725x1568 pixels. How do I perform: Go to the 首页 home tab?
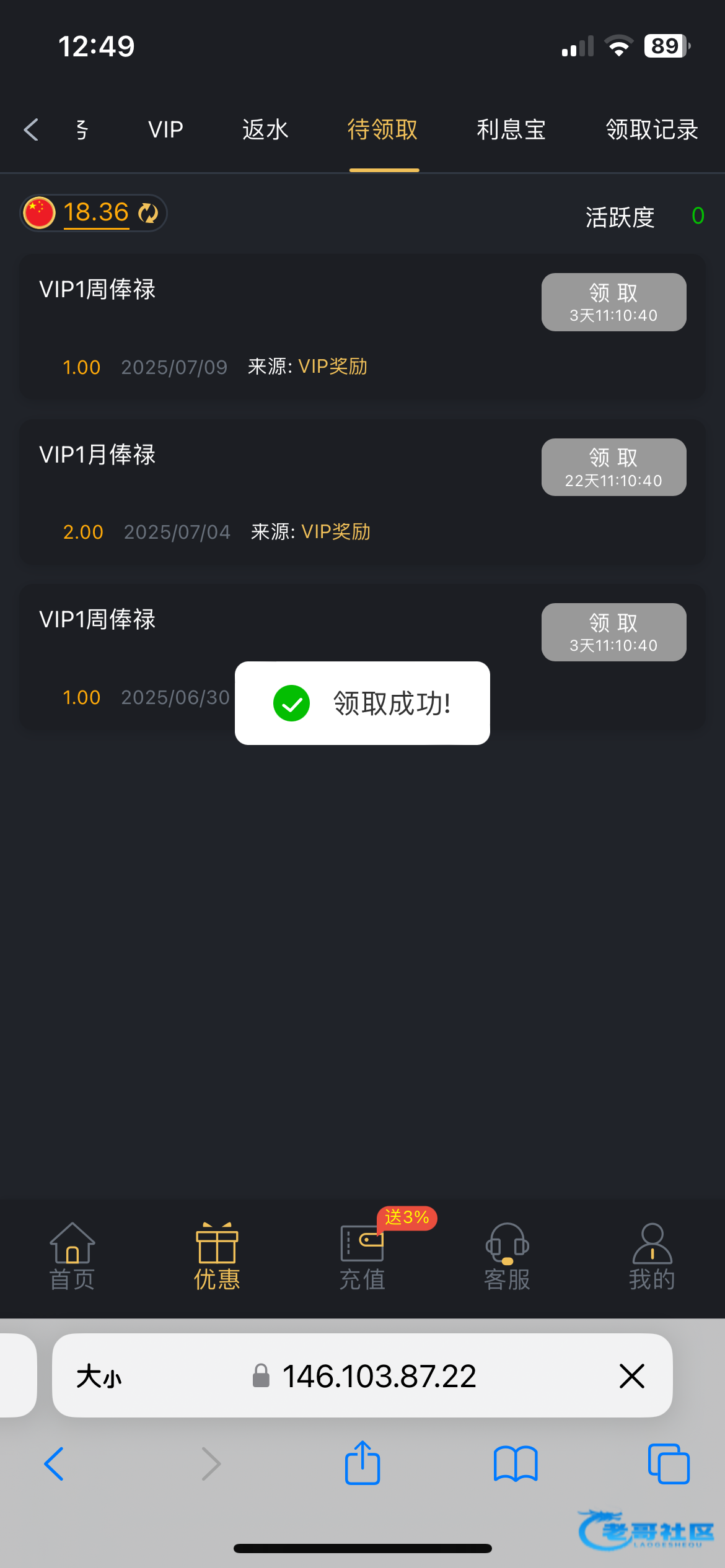pos(72,1257)
